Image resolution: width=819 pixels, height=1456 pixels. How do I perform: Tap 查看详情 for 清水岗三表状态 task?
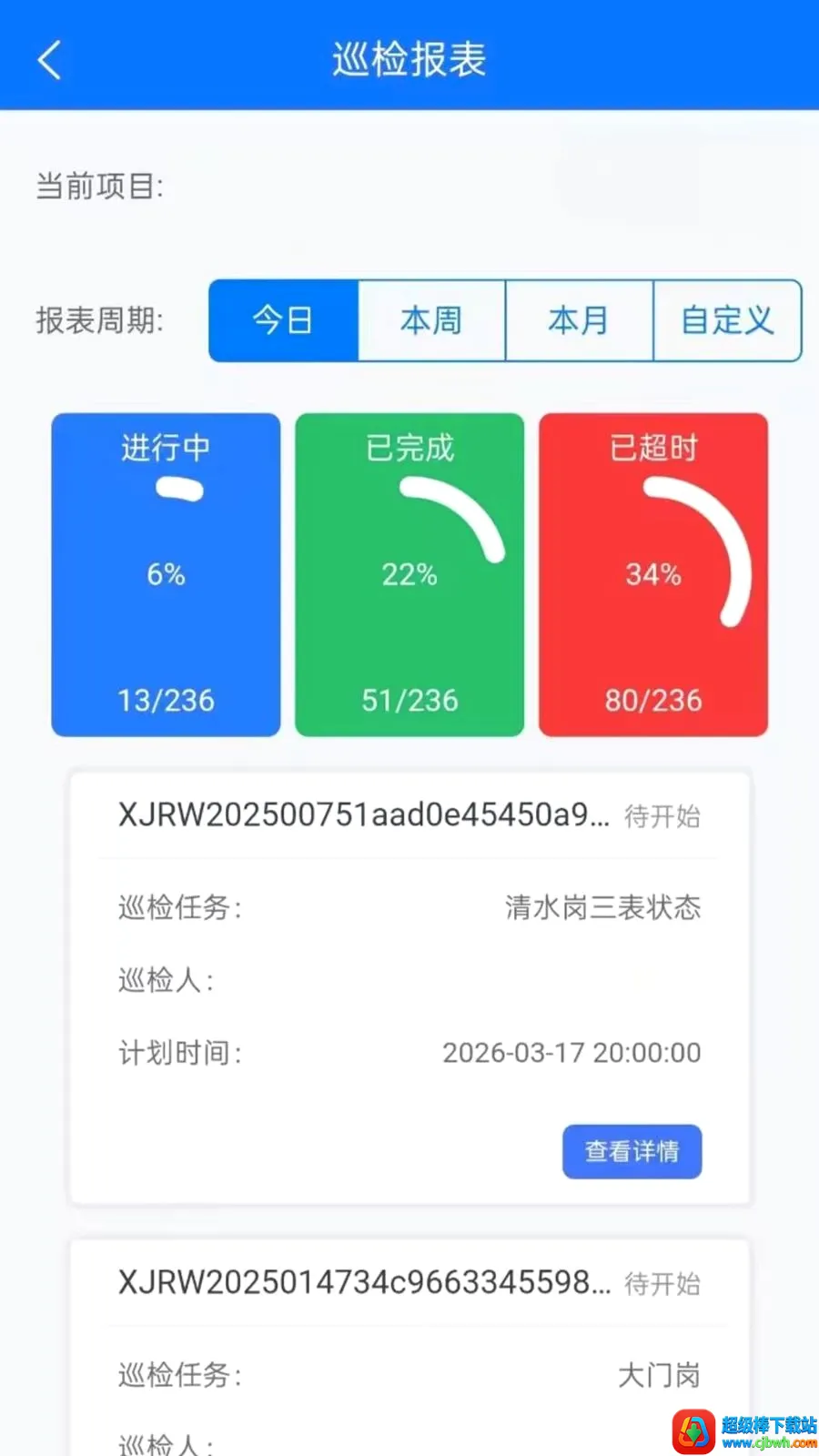(x=632, y=1151)
